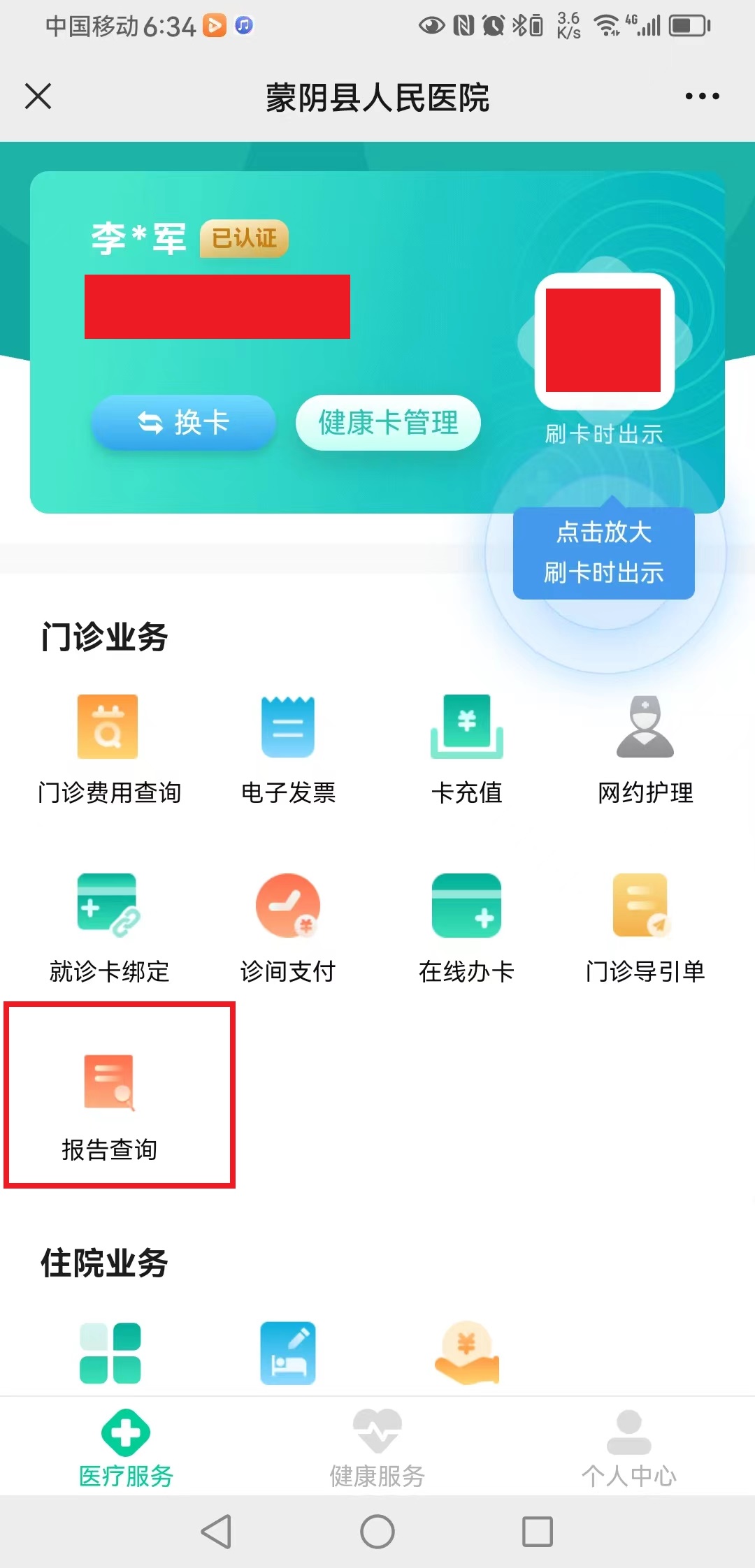Tap the 换卡 button to switch cards
Screen dimensions: 755x1568
coord(184,422)
